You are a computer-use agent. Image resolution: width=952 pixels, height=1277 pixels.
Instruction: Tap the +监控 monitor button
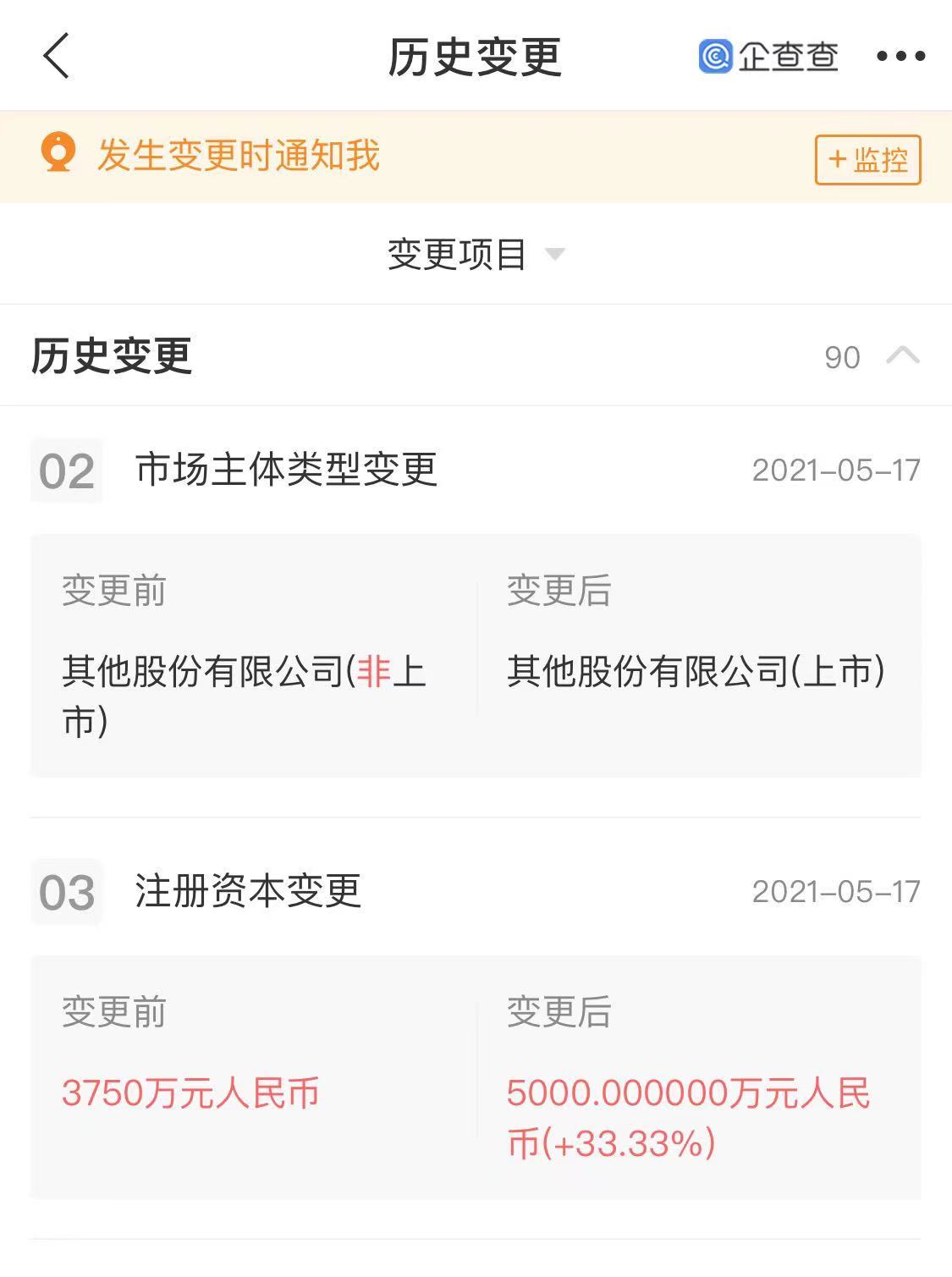point(867,159)
